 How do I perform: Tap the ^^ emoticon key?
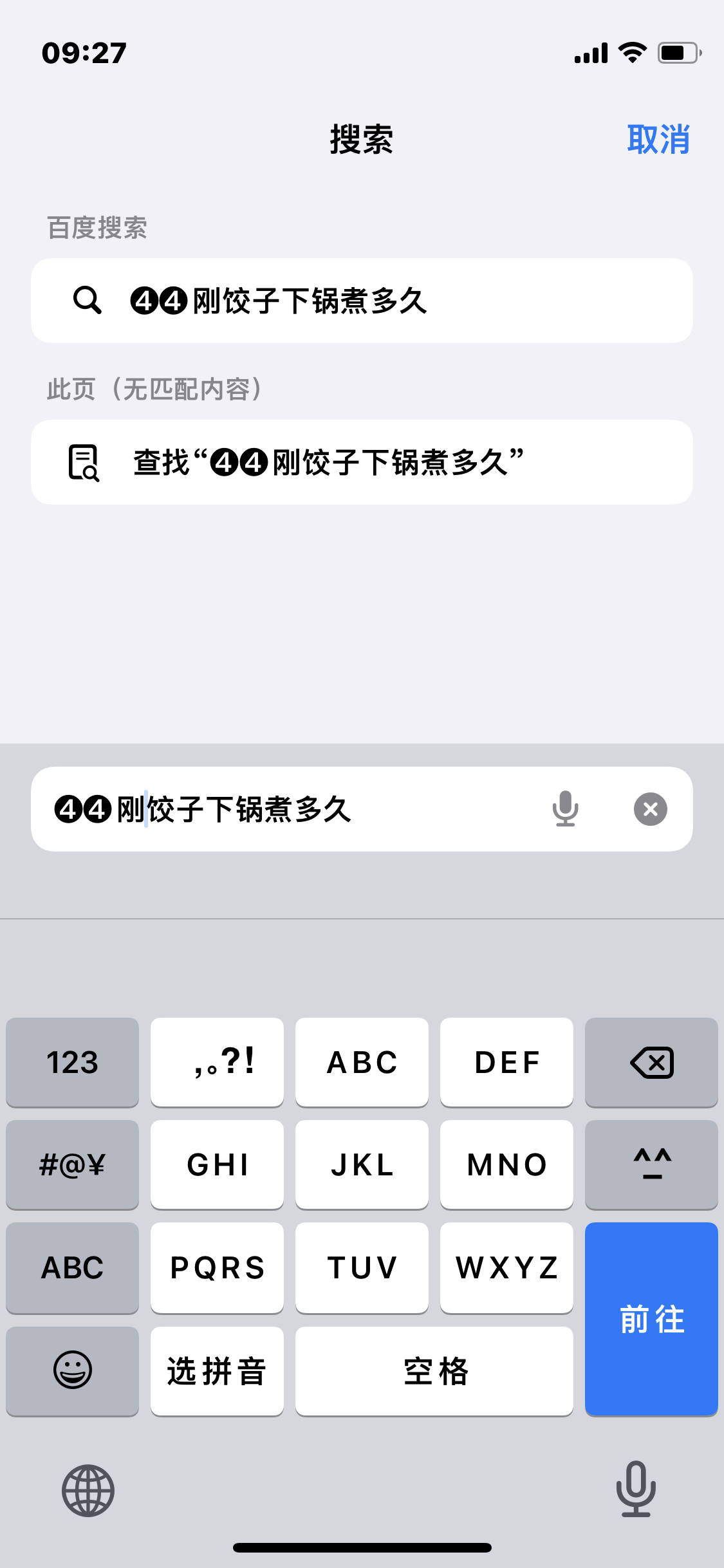click(x=651, y=1164)
